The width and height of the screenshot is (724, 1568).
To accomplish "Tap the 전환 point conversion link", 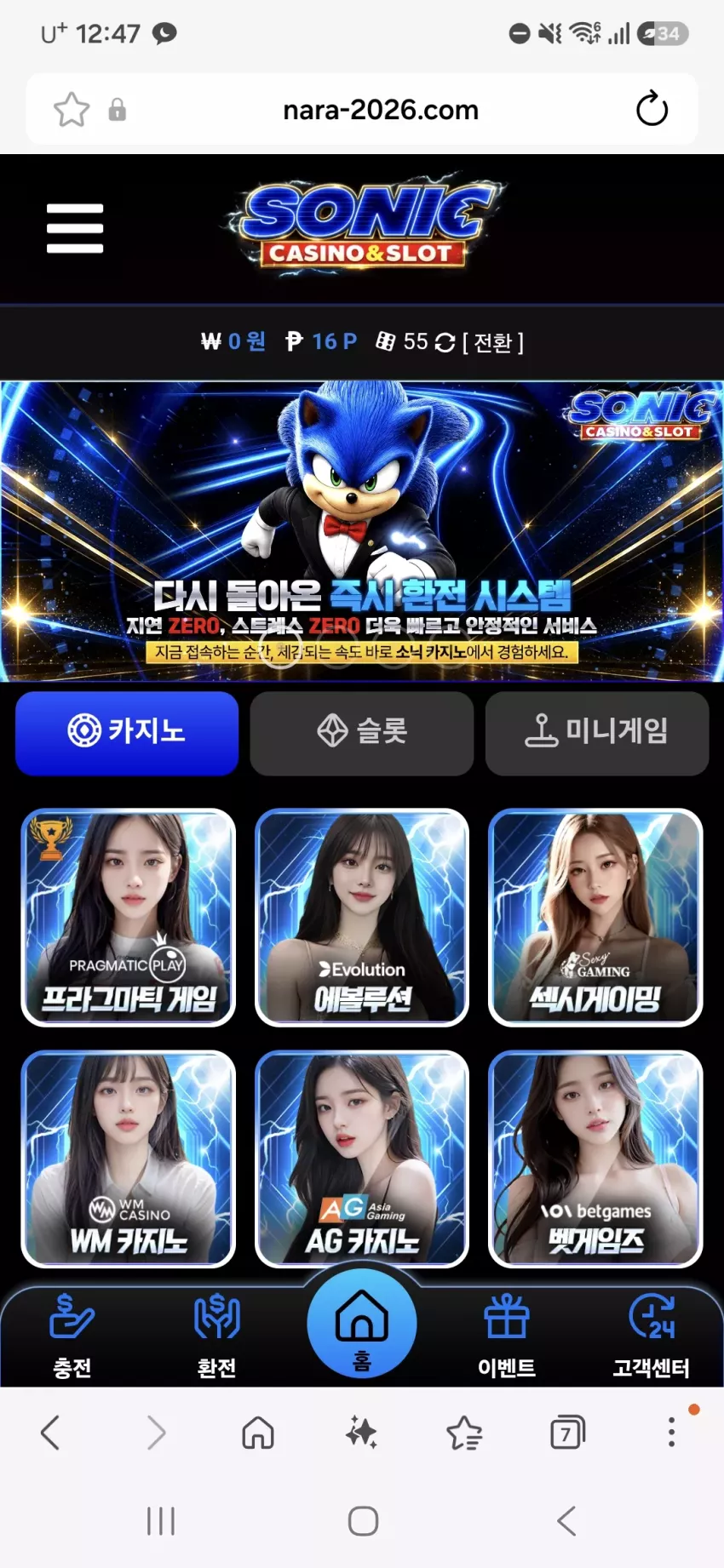I will 493,342.
